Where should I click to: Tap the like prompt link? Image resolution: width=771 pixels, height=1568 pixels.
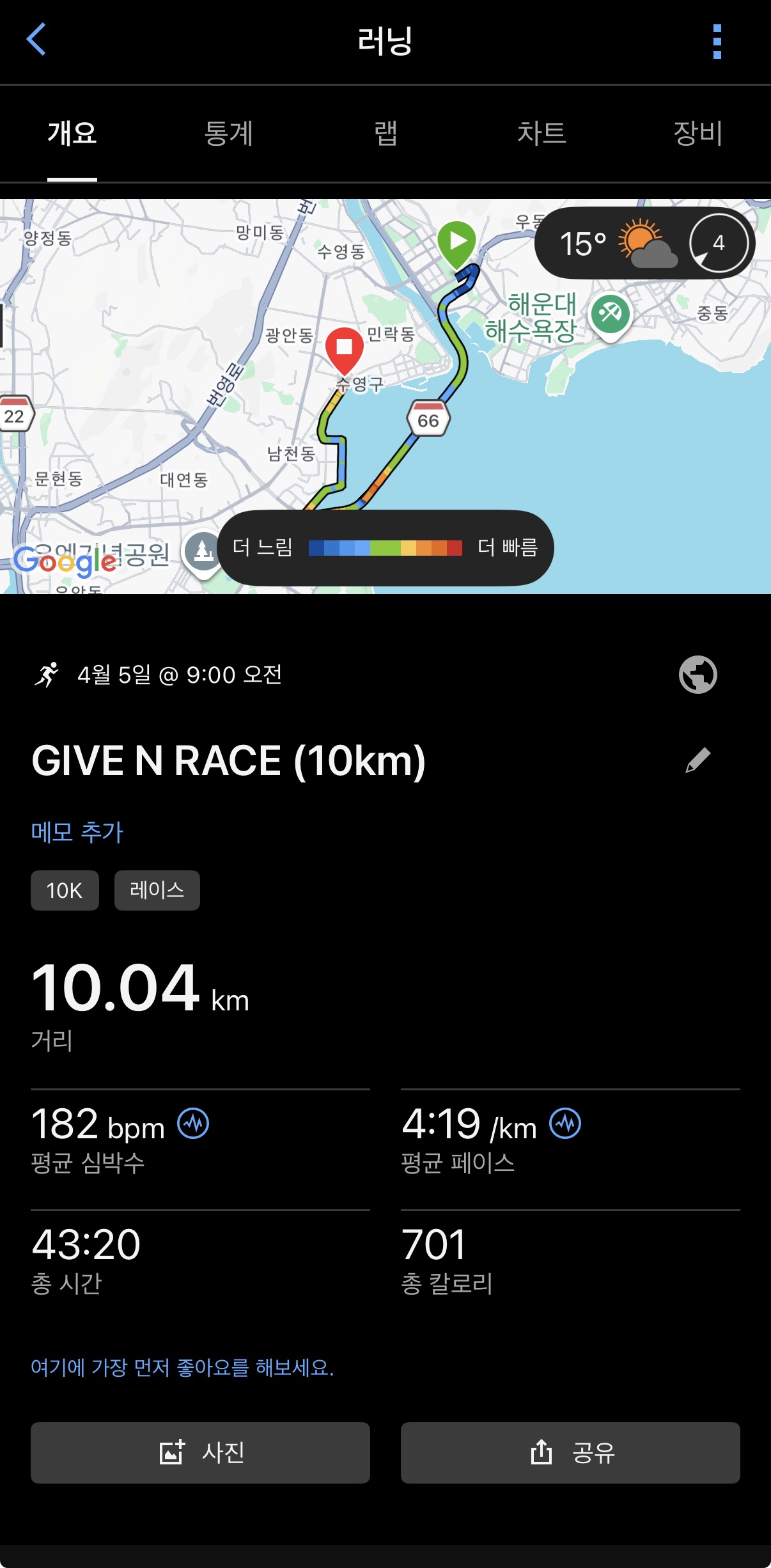pyautogui.click(x=182, y=1368)
